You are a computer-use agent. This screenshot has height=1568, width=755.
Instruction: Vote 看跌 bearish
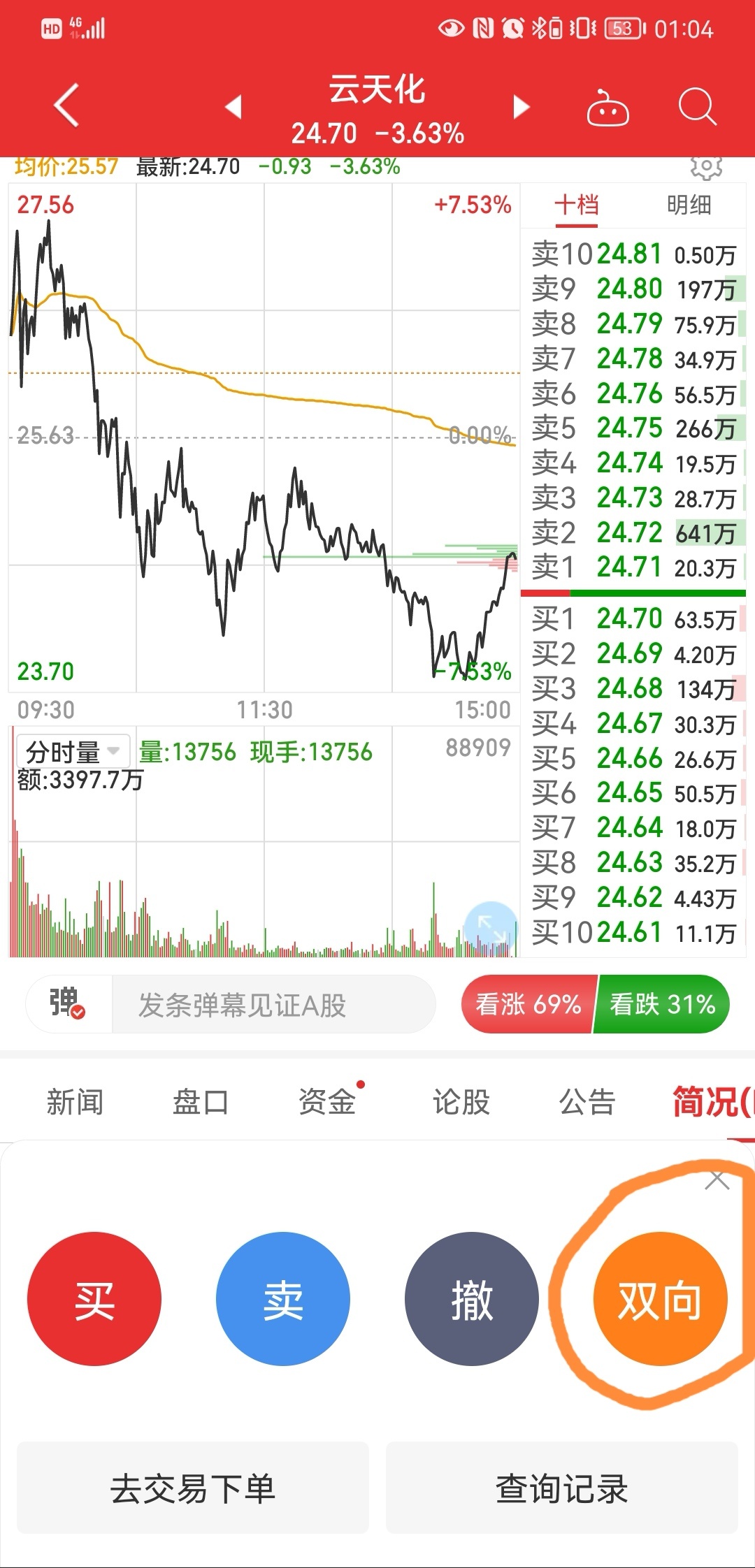click(662, 1004)
